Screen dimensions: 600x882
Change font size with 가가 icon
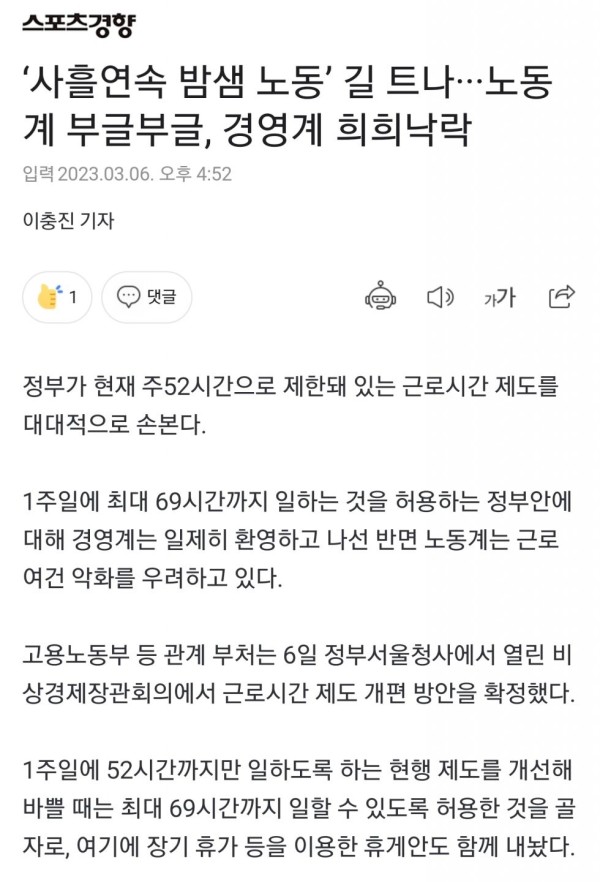[498, 297]
